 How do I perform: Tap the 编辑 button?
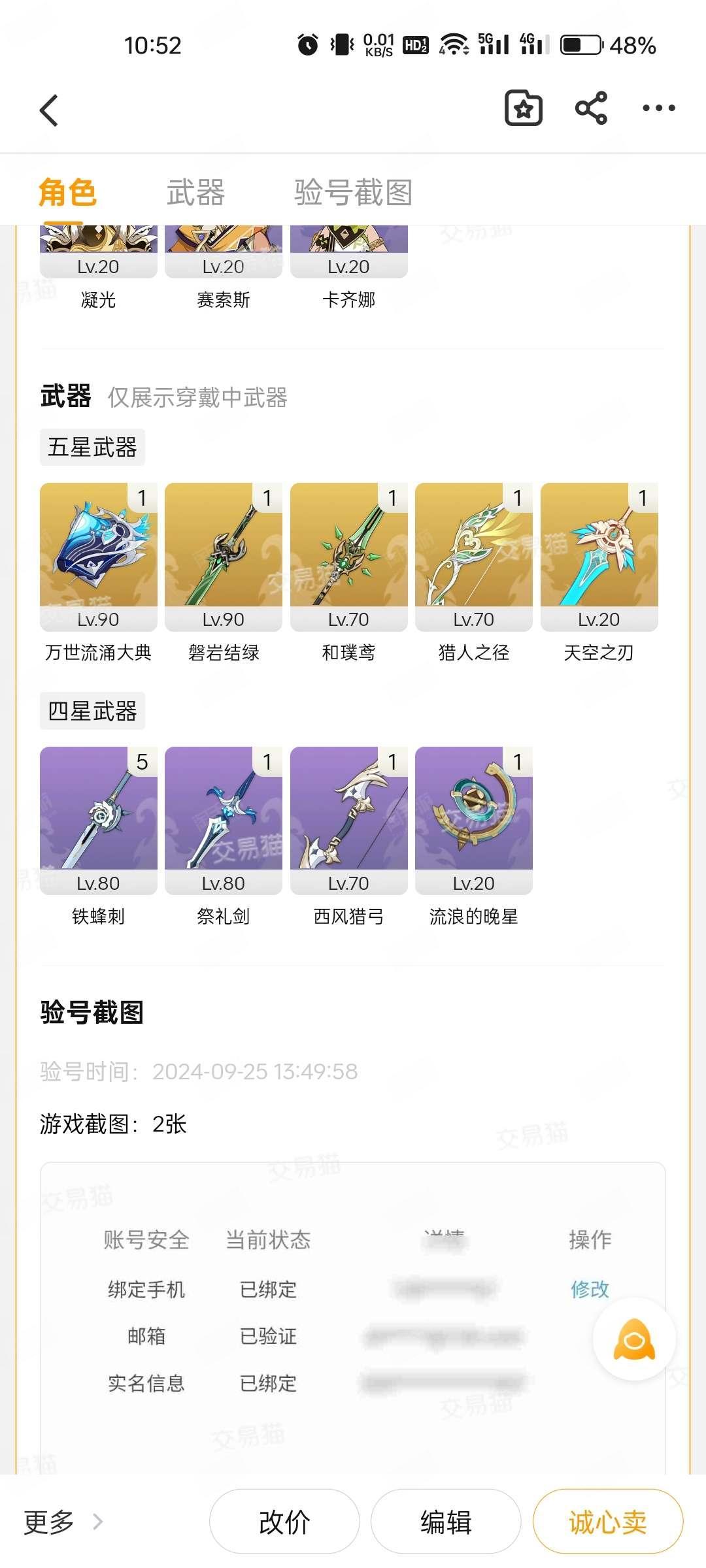[446, 1522]
